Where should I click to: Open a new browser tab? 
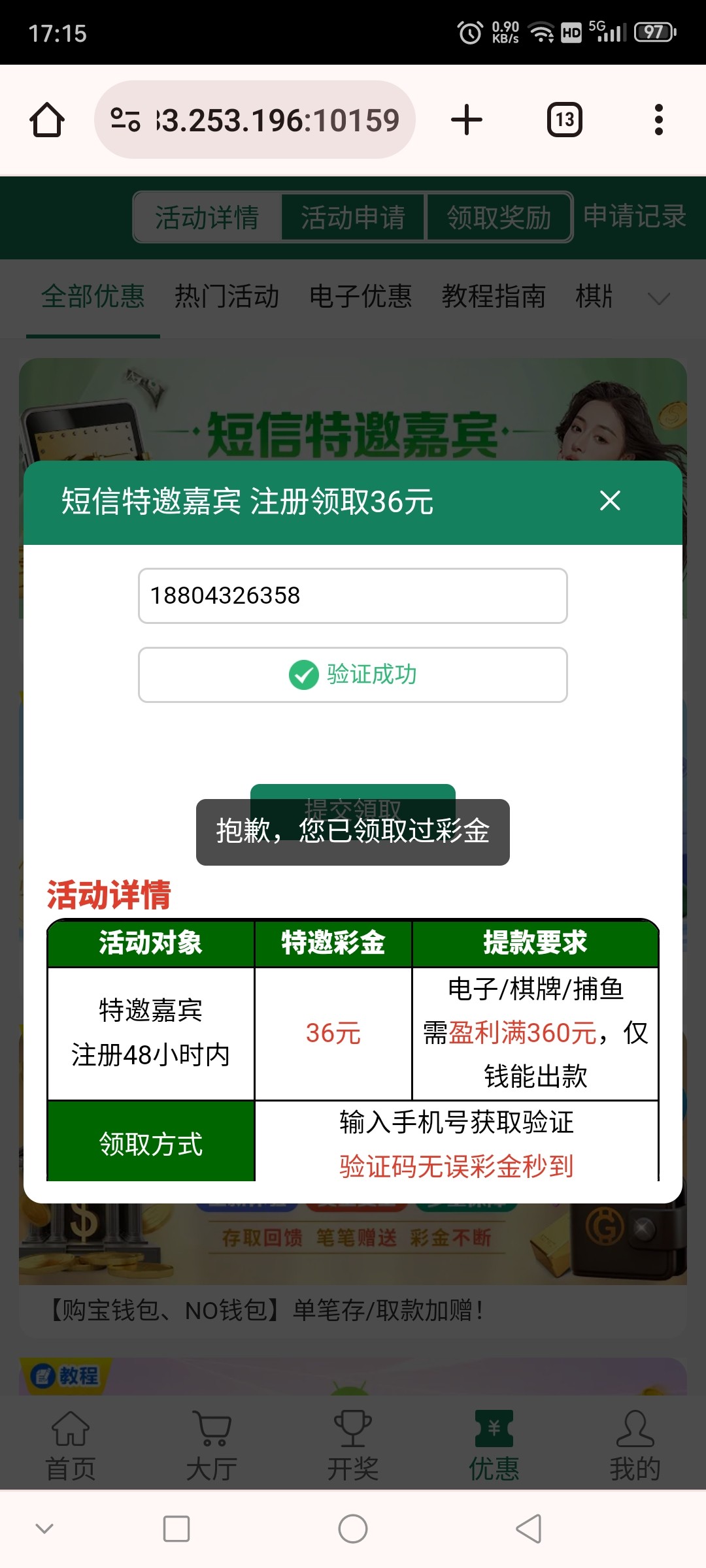pos(467,120)
